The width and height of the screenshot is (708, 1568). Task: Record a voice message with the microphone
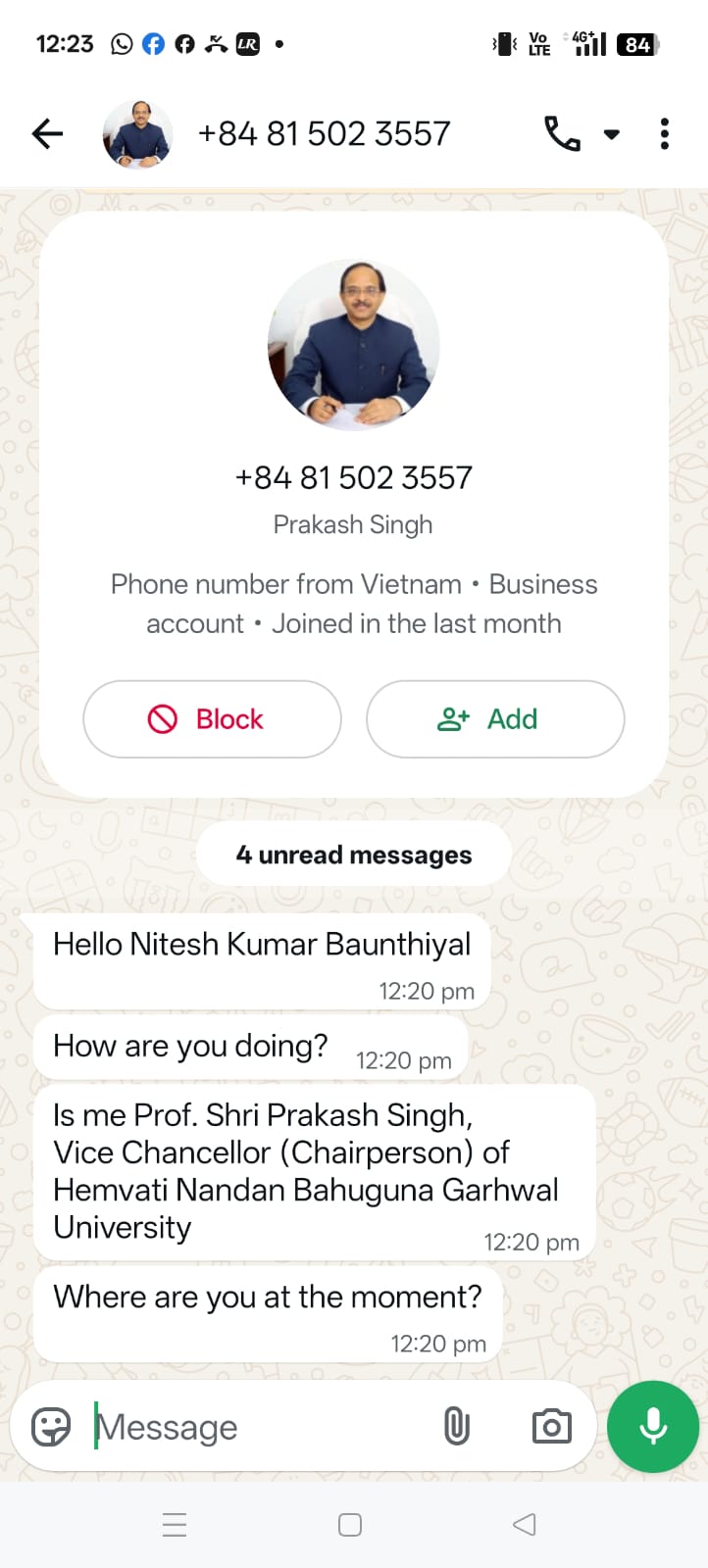(653, 1427)
